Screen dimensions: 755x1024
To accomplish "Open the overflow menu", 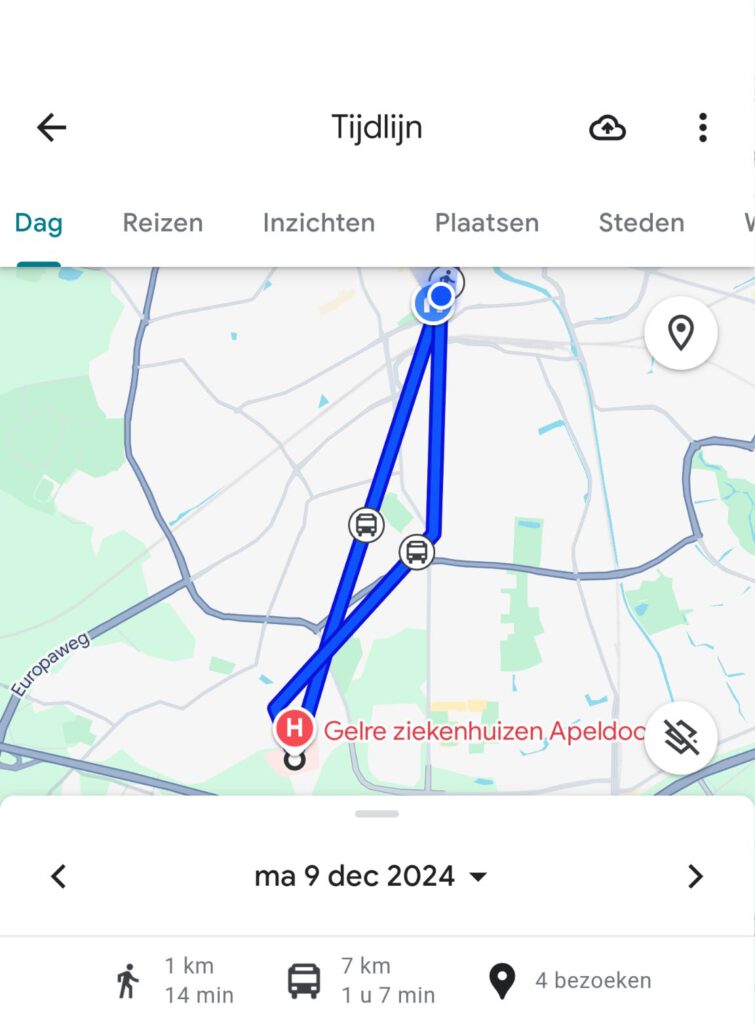I will (x=702, y=127).
